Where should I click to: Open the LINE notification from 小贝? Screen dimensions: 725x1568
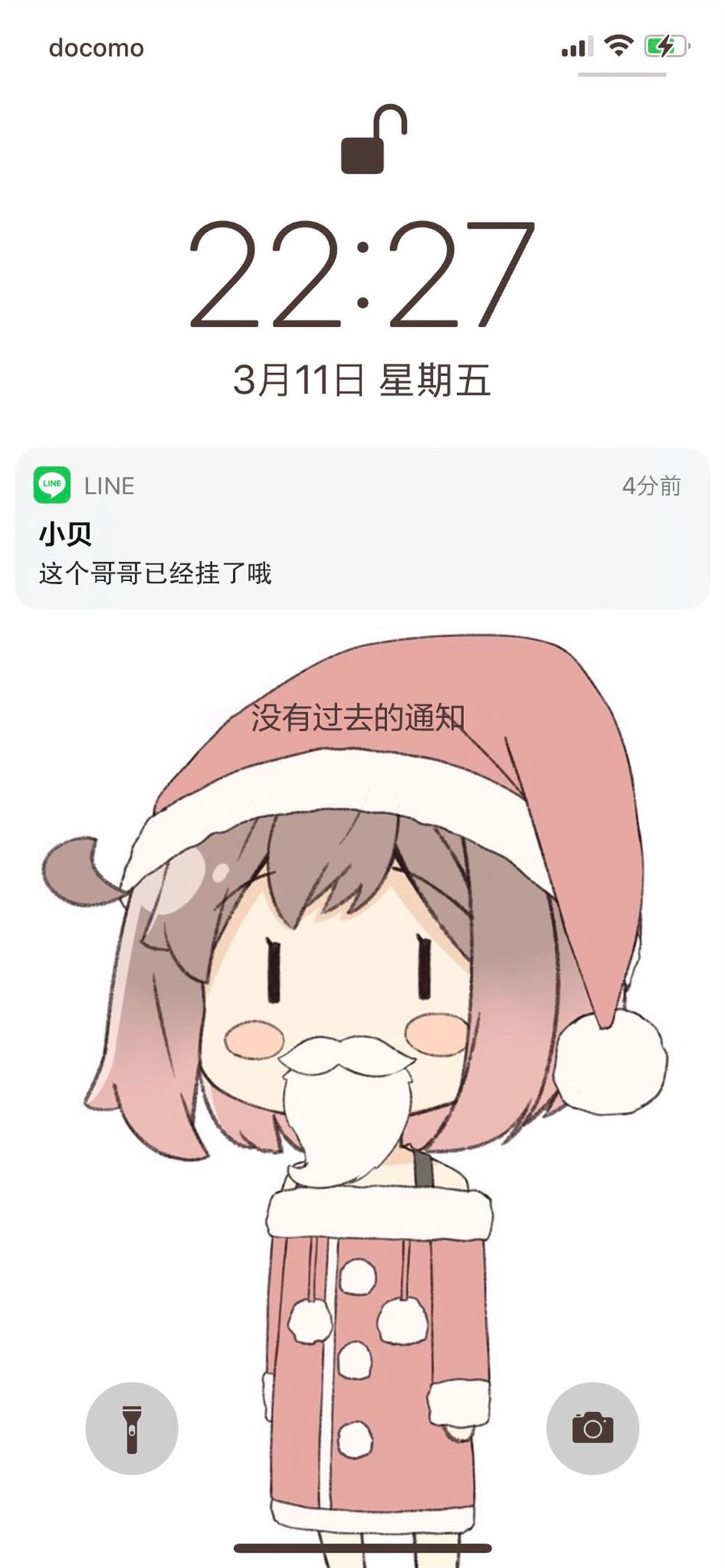(x=362, y=529)
